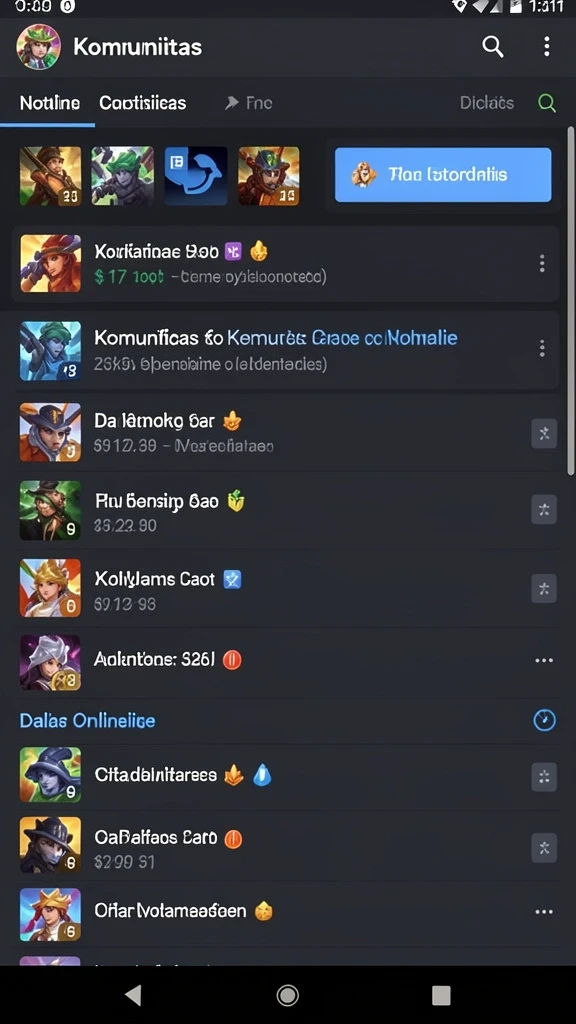Open the blue logo tile in avatar row
Screen dimensions: 576x1024
click(x=196, y=176)
